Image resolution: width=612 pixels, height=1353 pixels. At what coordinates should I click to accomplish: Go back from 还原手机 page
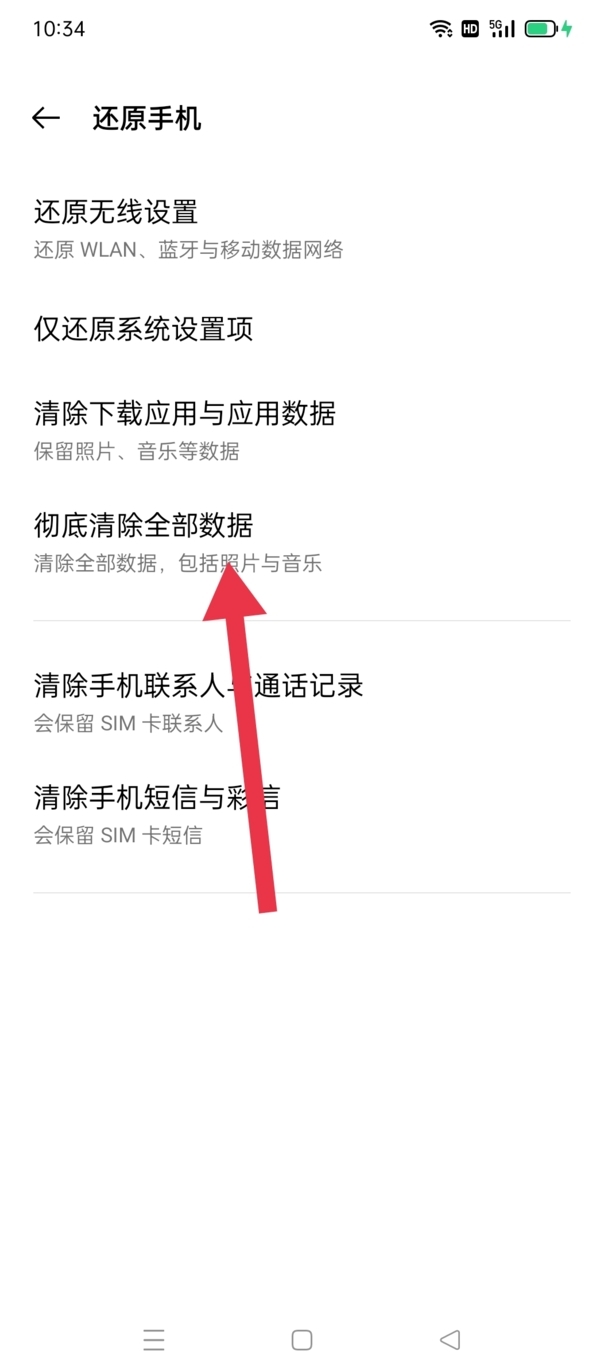point(46,118)
